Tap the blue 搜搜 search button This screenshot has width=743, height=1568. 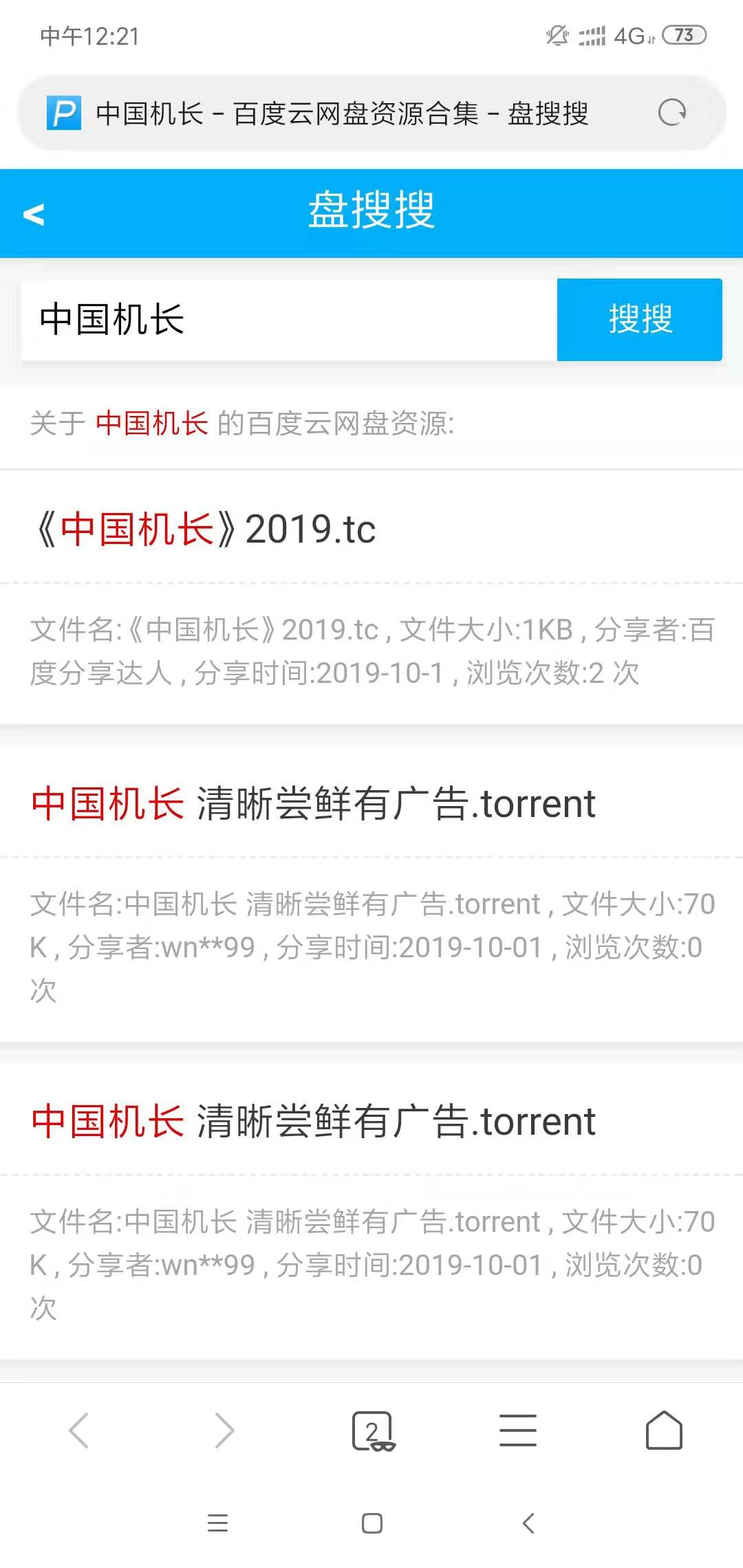pyautogui.click(x=640, y=320)
